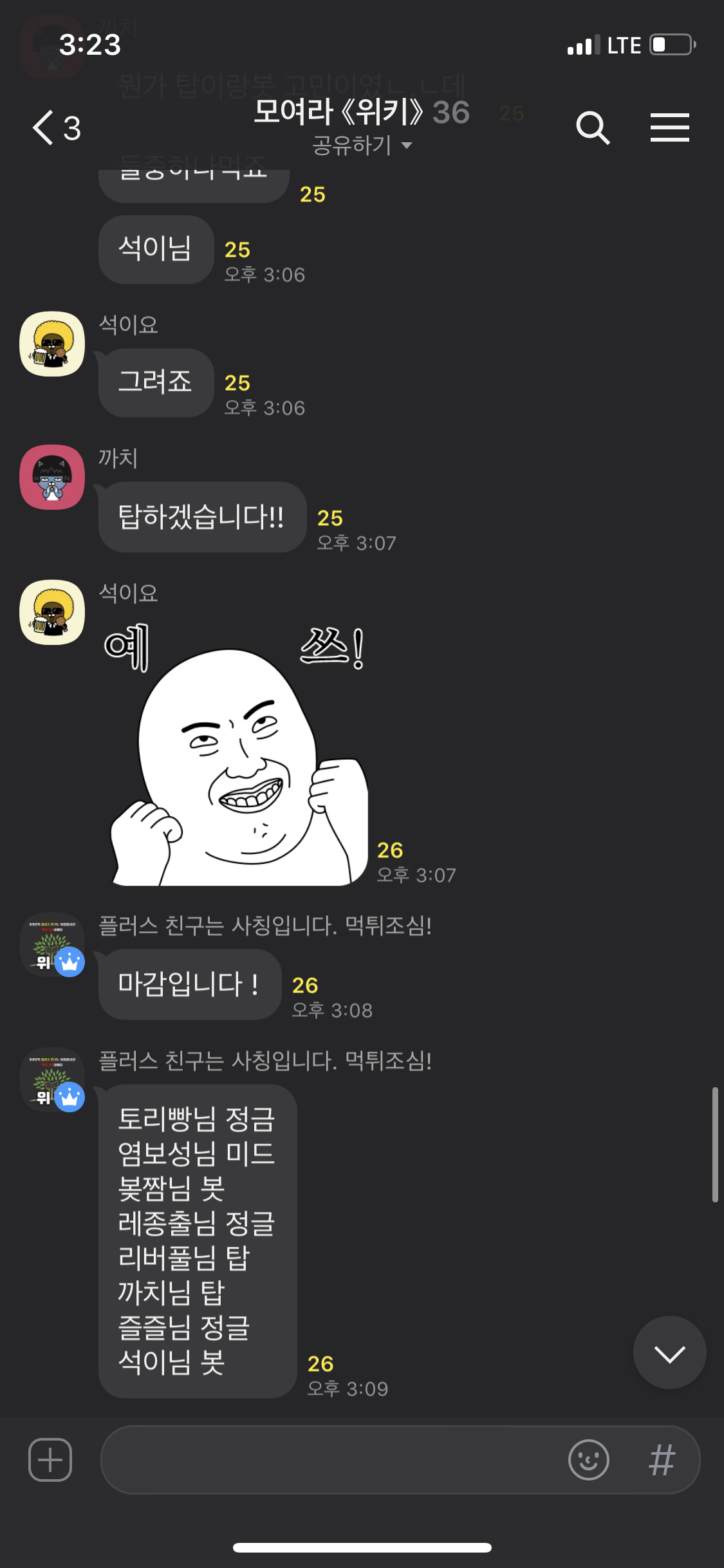The image size is (724, 1568).
Task: Open the chat room hamburger menu
Action: tap(669, 127)
